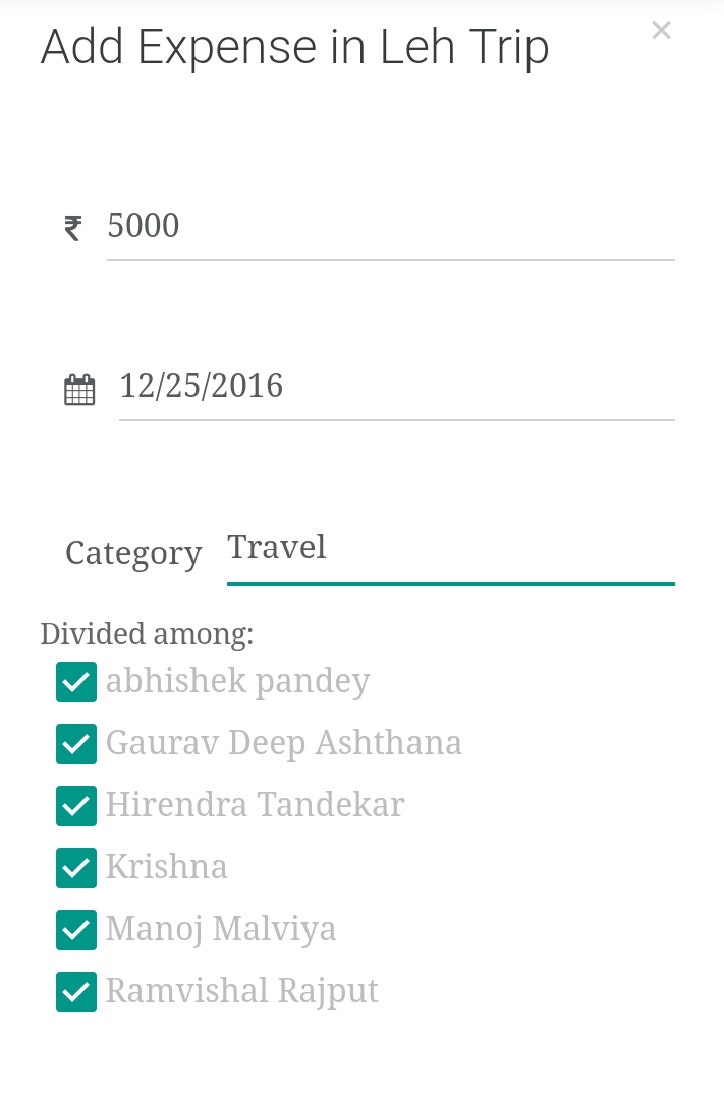Uncheck Ramvishal Rajput from expense split
The width and height of the screenshot is (724, 1100).
coord(76,992)
